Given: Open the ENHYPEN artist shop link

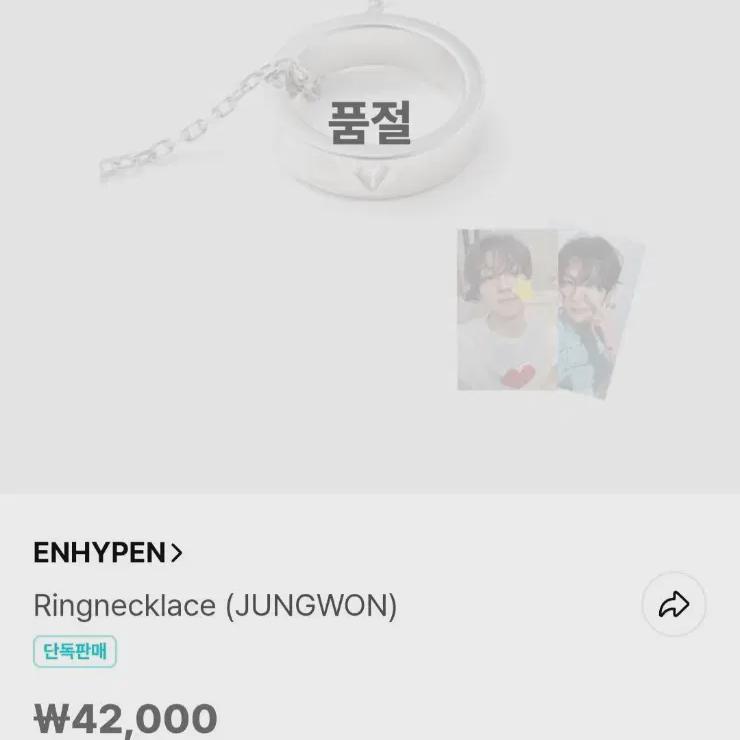Looking at the screenshot, I should point(108,553).
